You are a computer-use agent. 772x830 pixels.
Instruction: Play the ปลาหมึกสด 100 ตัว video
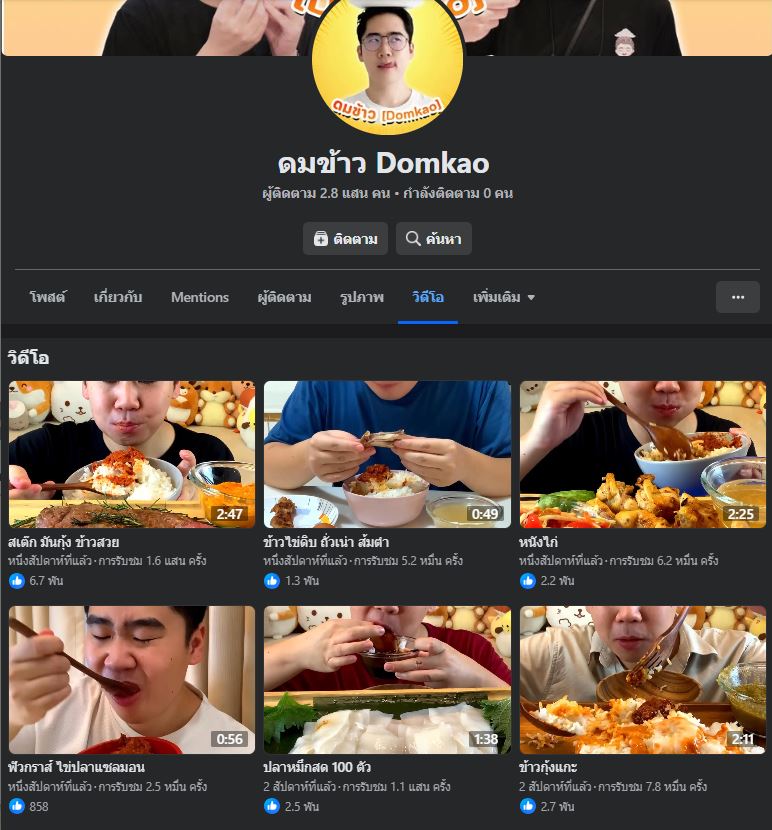point(388,680)
